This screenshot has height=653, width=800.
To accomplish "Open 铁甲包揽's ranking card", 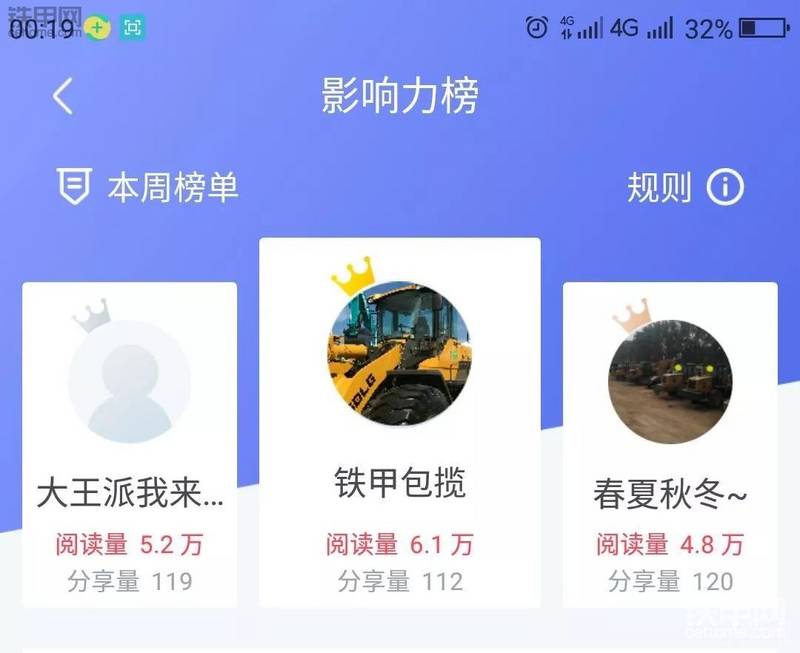I will [400, 422].
